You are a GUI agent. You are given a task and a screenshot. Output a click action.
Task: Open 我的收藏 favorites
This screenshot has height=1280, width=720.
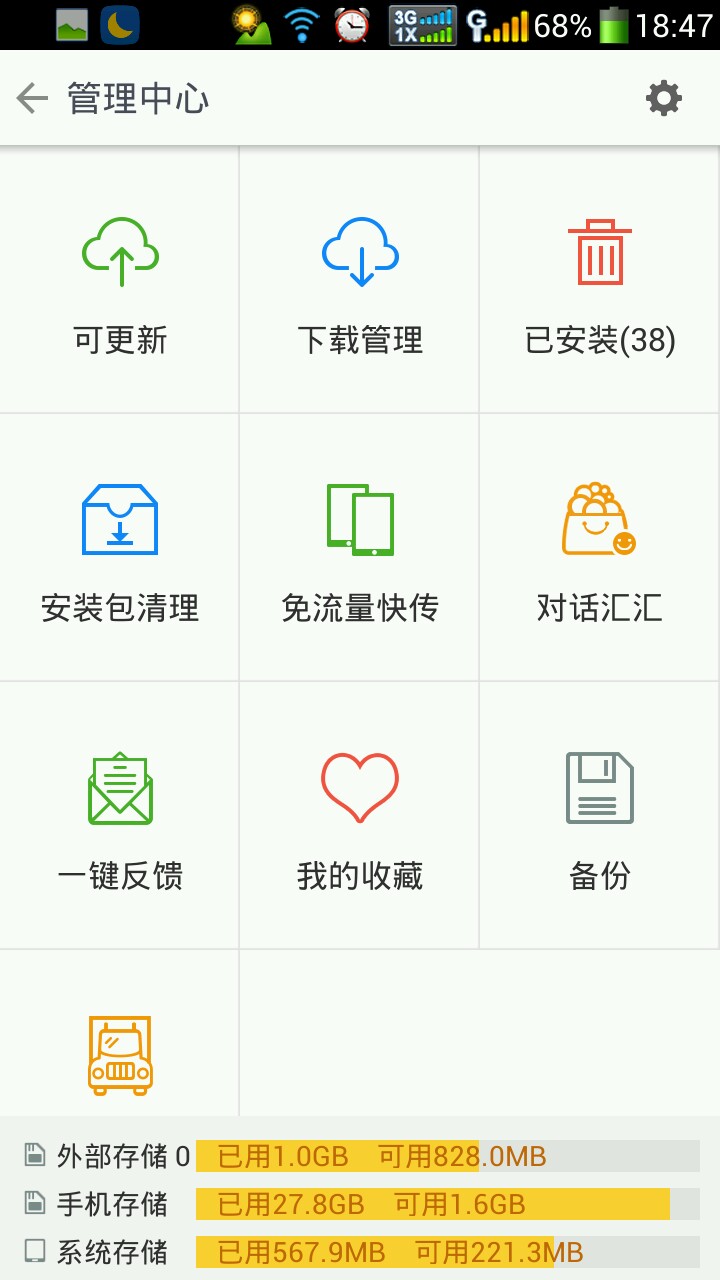[x=360, y=816]
